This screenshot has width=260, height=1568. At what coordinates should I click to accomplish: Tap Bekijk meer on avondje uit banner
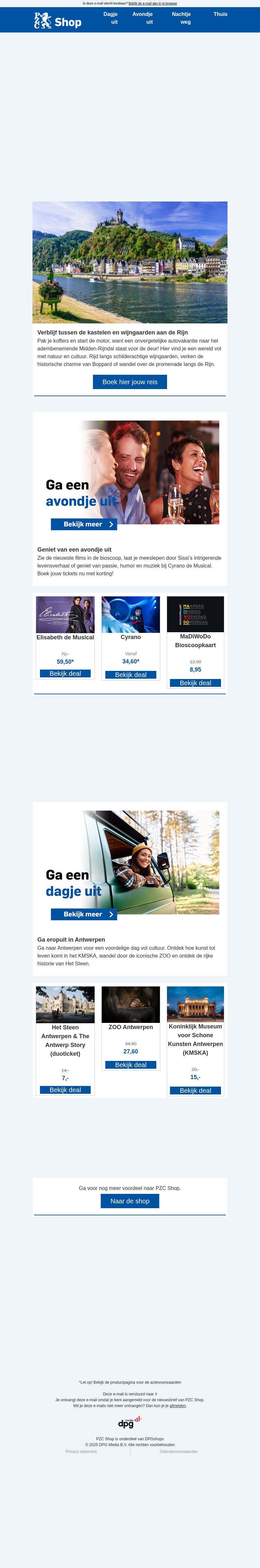pos(84,524)
